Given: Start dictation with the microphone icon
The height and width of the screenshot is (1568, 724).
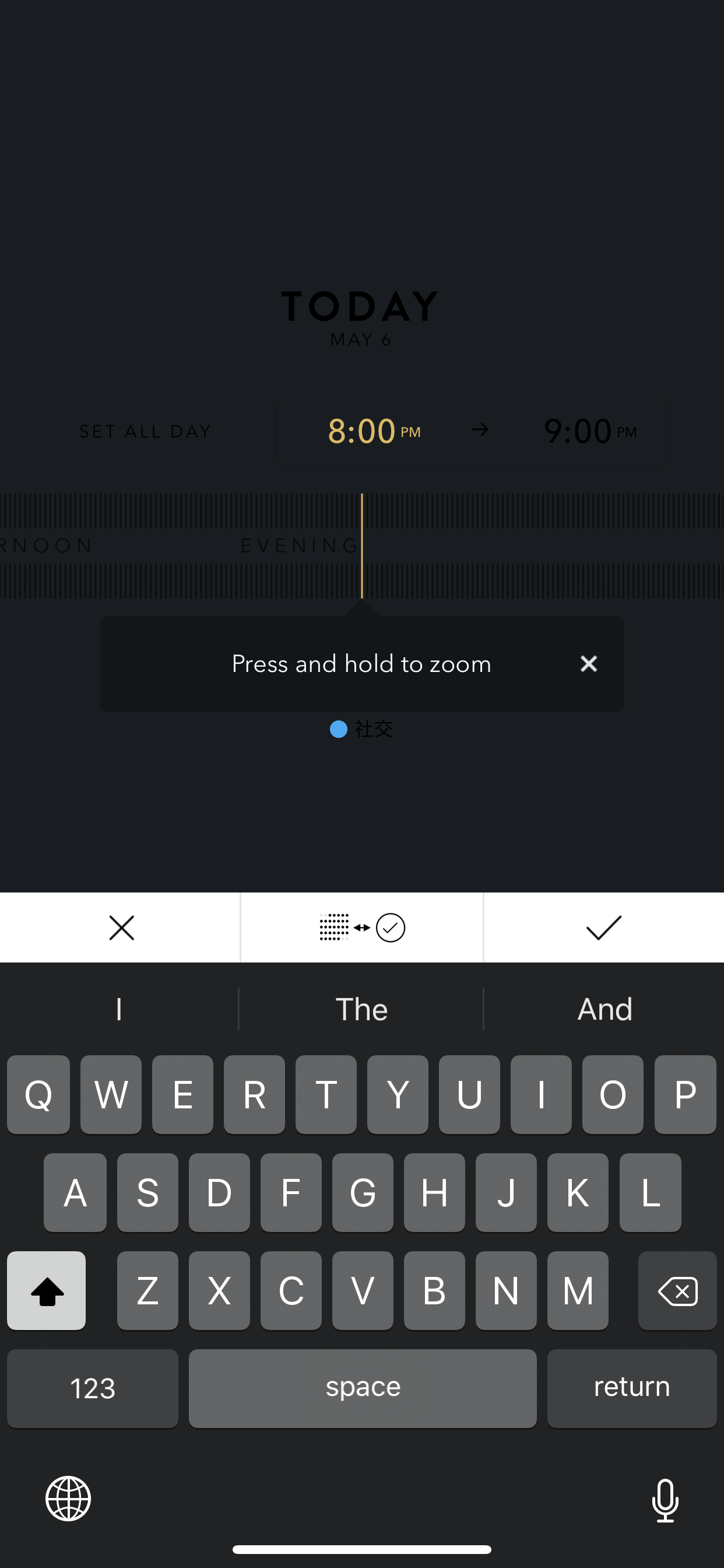Looking at the screenshot, I should (x=665, y=1500).
